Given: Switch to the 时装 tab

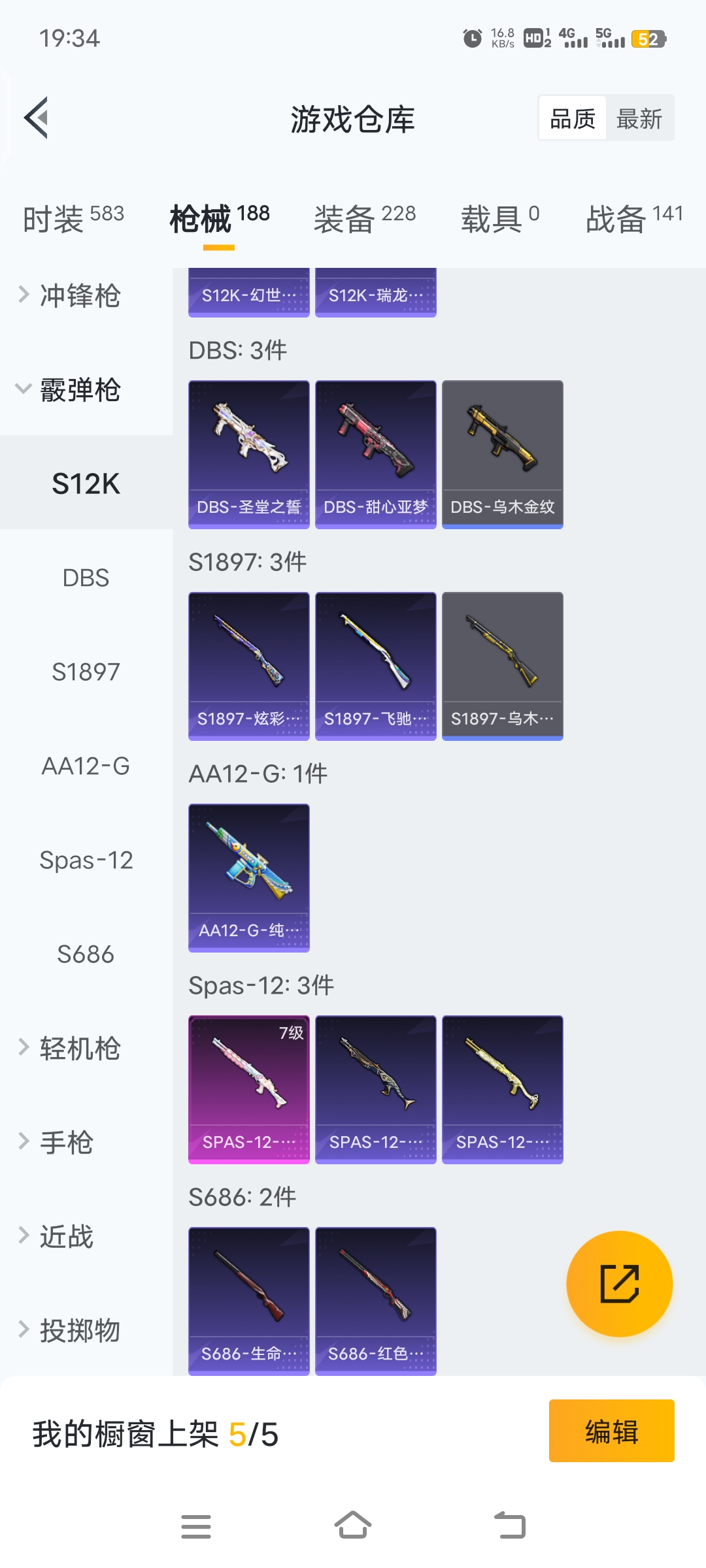Looking at the screenshot, I should click(73, 218).
